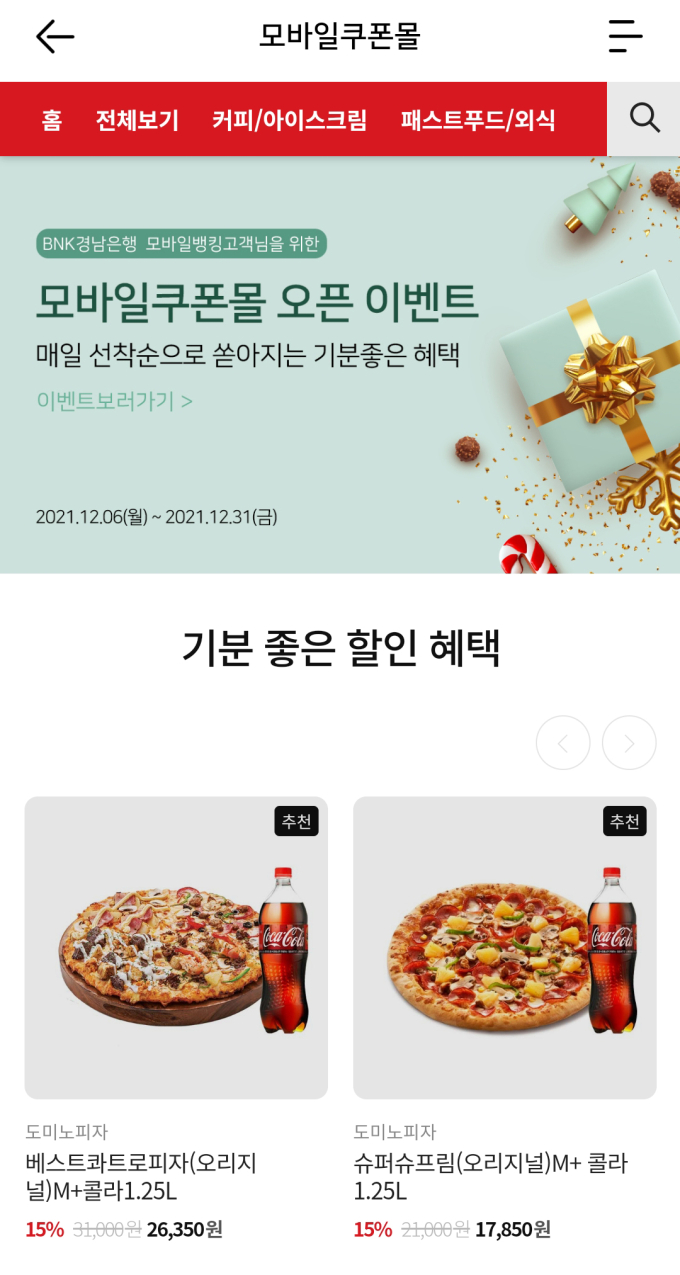
Task: Go back using the arrow icon
Action: point(55,37)
